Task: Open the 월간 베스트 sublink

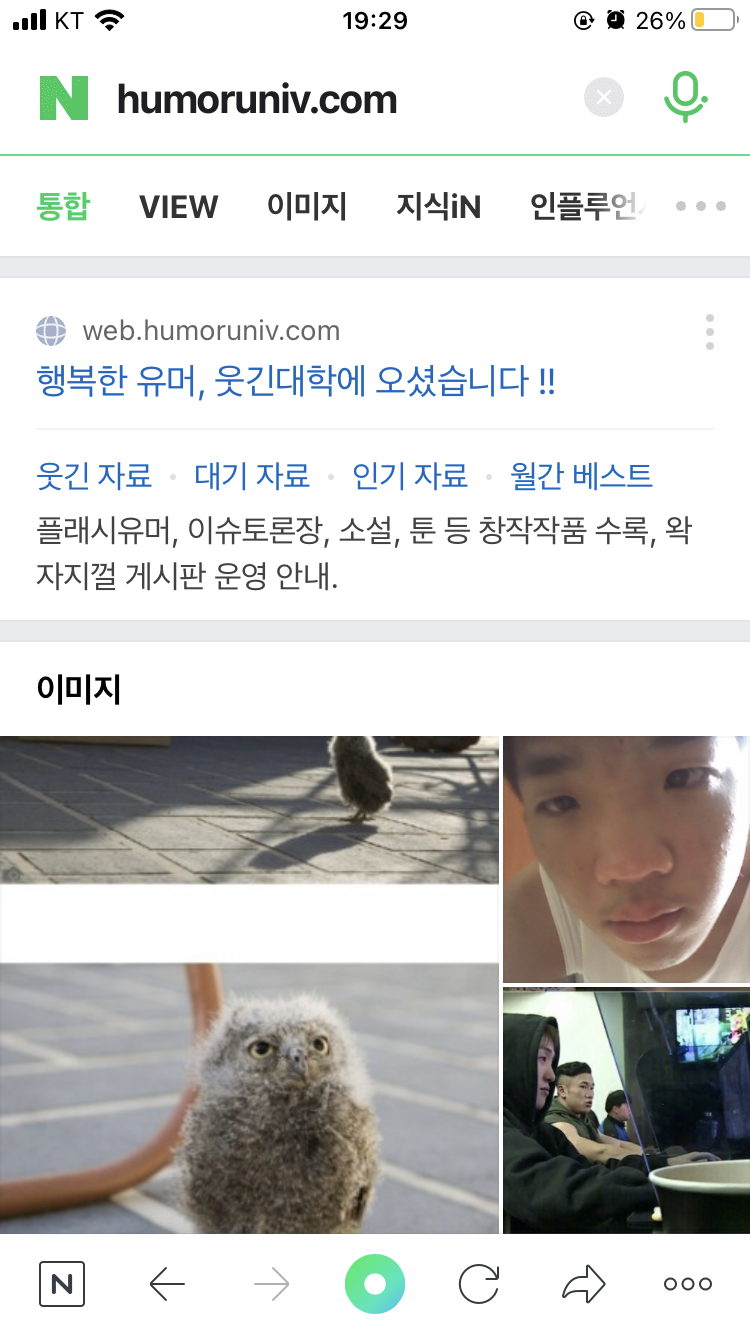Action: point(581,476)
